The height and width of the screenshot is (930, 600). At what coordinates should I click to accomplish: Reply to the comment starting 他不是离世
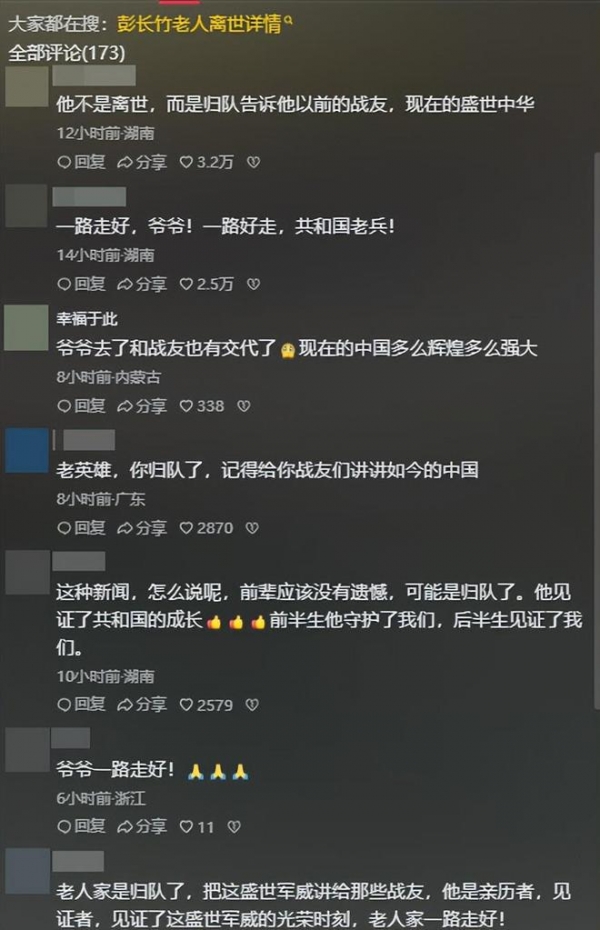(81, 162)
